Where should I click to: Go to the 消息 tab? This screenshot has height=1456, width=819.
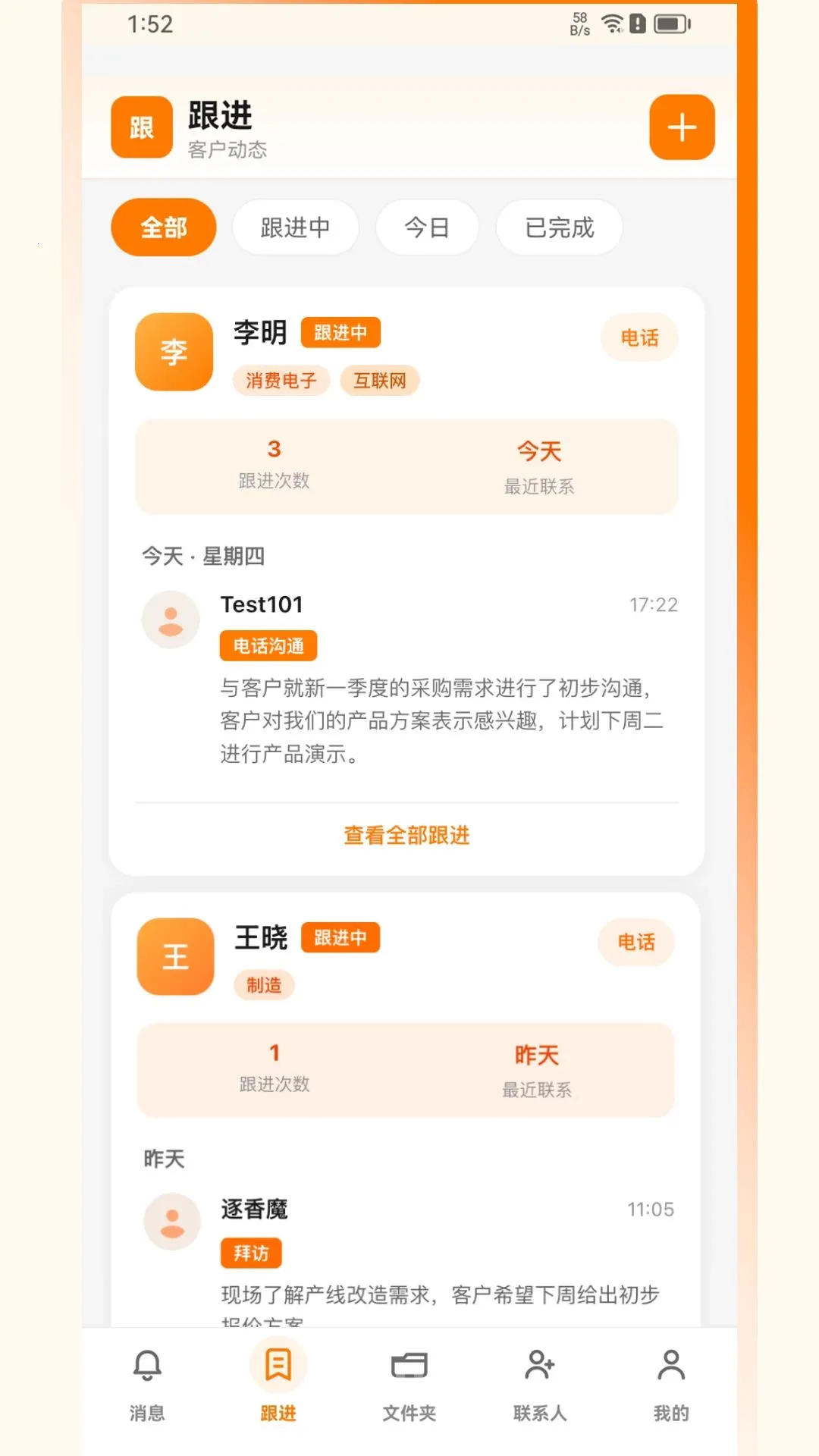click(x=147, y=1385)
